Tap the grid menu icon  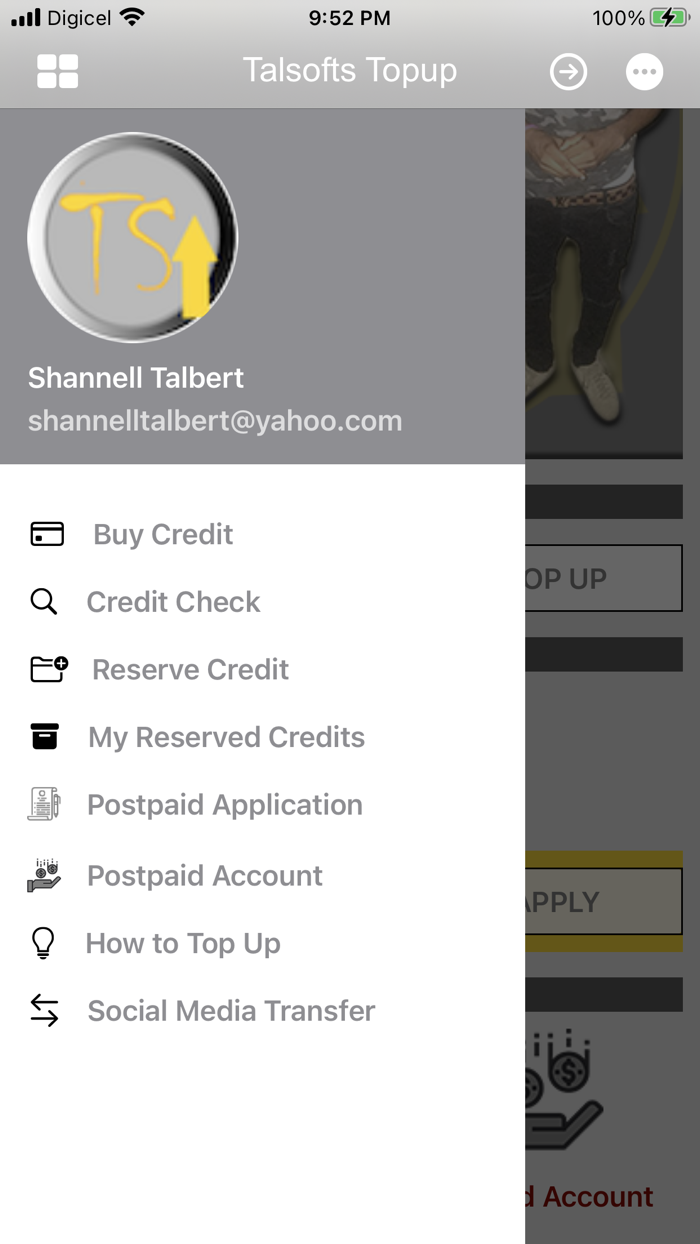point(57,71)
